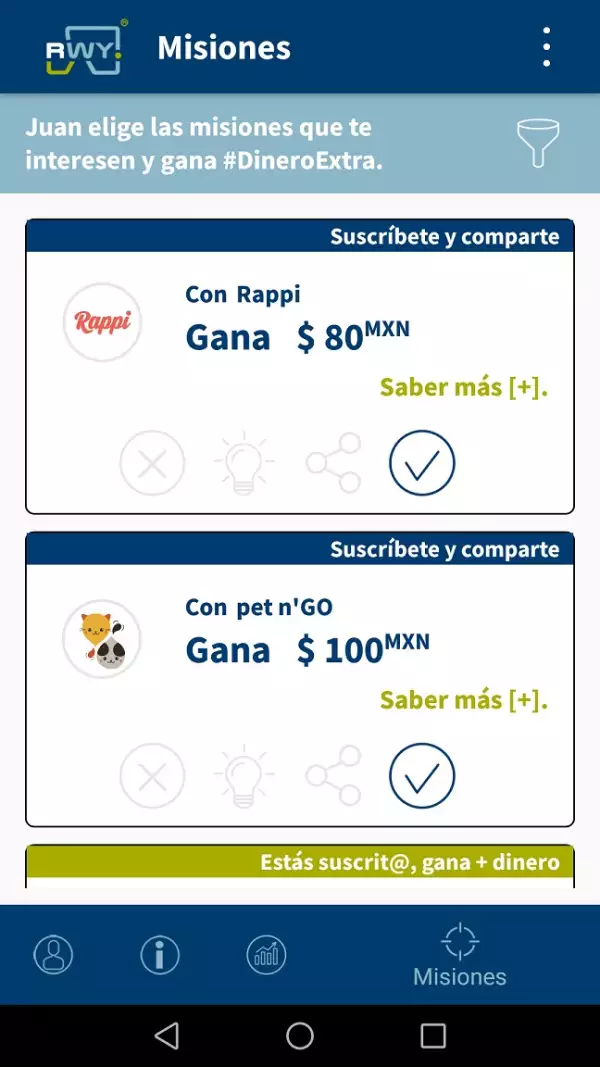600x1067 pixels.
Task: Reject the Rappi mission with the X
Action: [152, 463]
